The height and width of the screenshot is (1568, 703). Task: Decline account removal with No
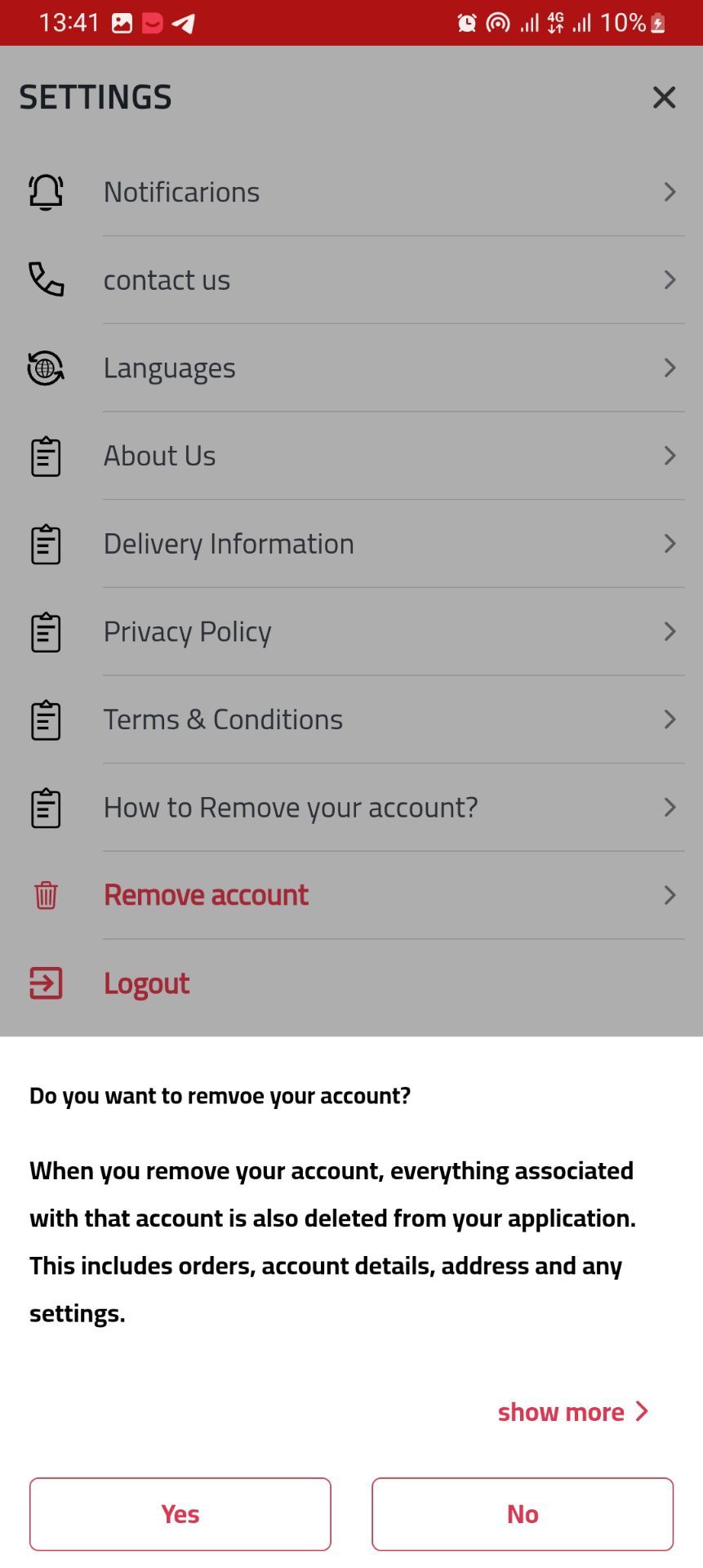(523, 1514)
